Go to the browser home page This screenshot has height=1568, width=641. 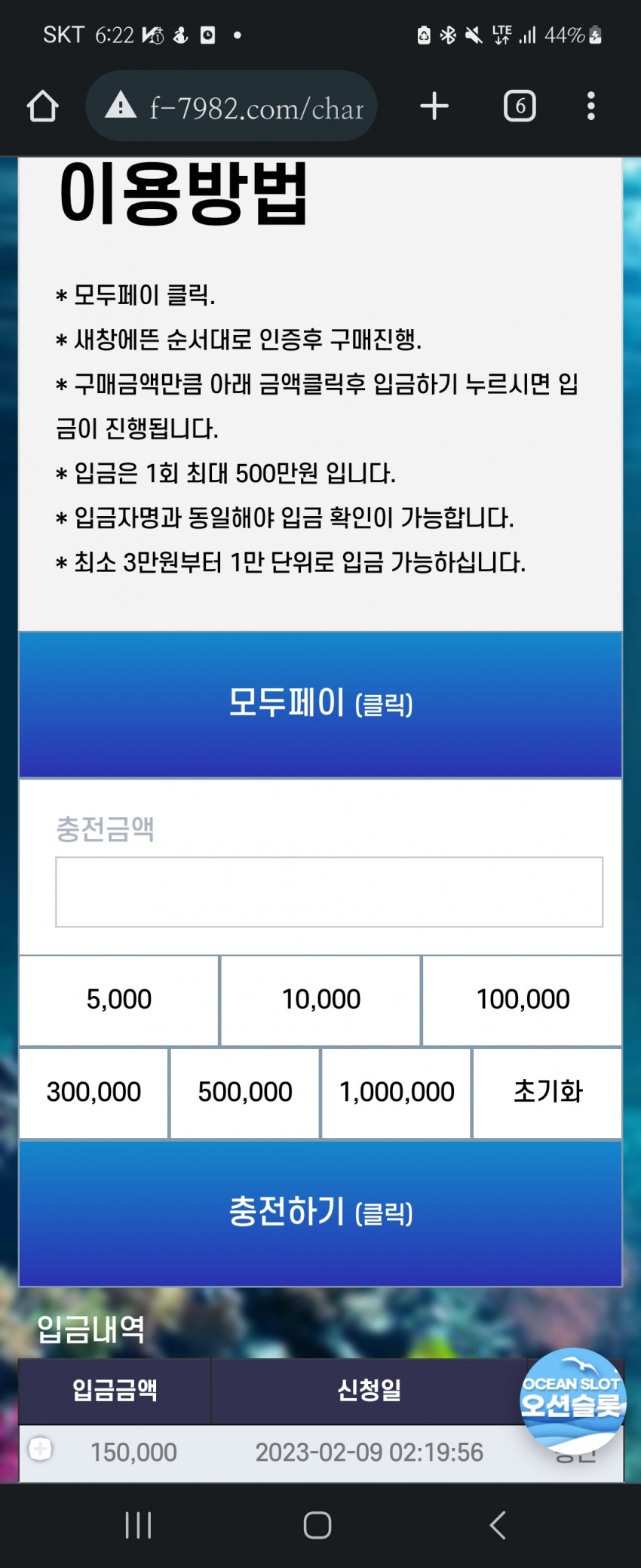coord(42,106)
